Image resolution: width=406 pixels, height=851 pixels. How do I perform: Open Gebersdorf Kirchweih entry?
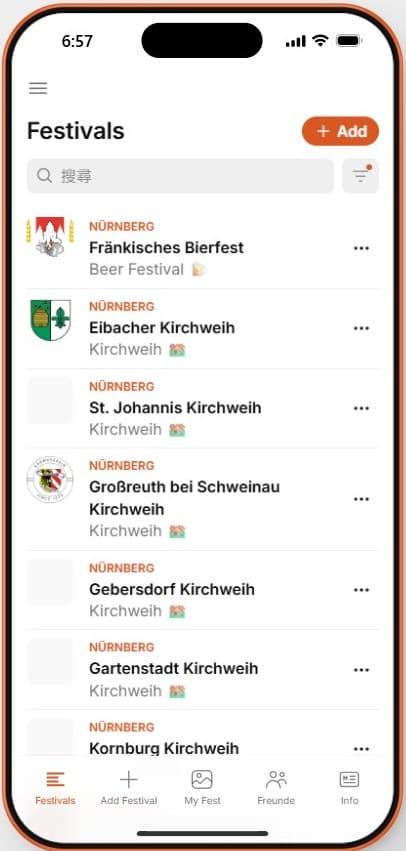(203, 590)
